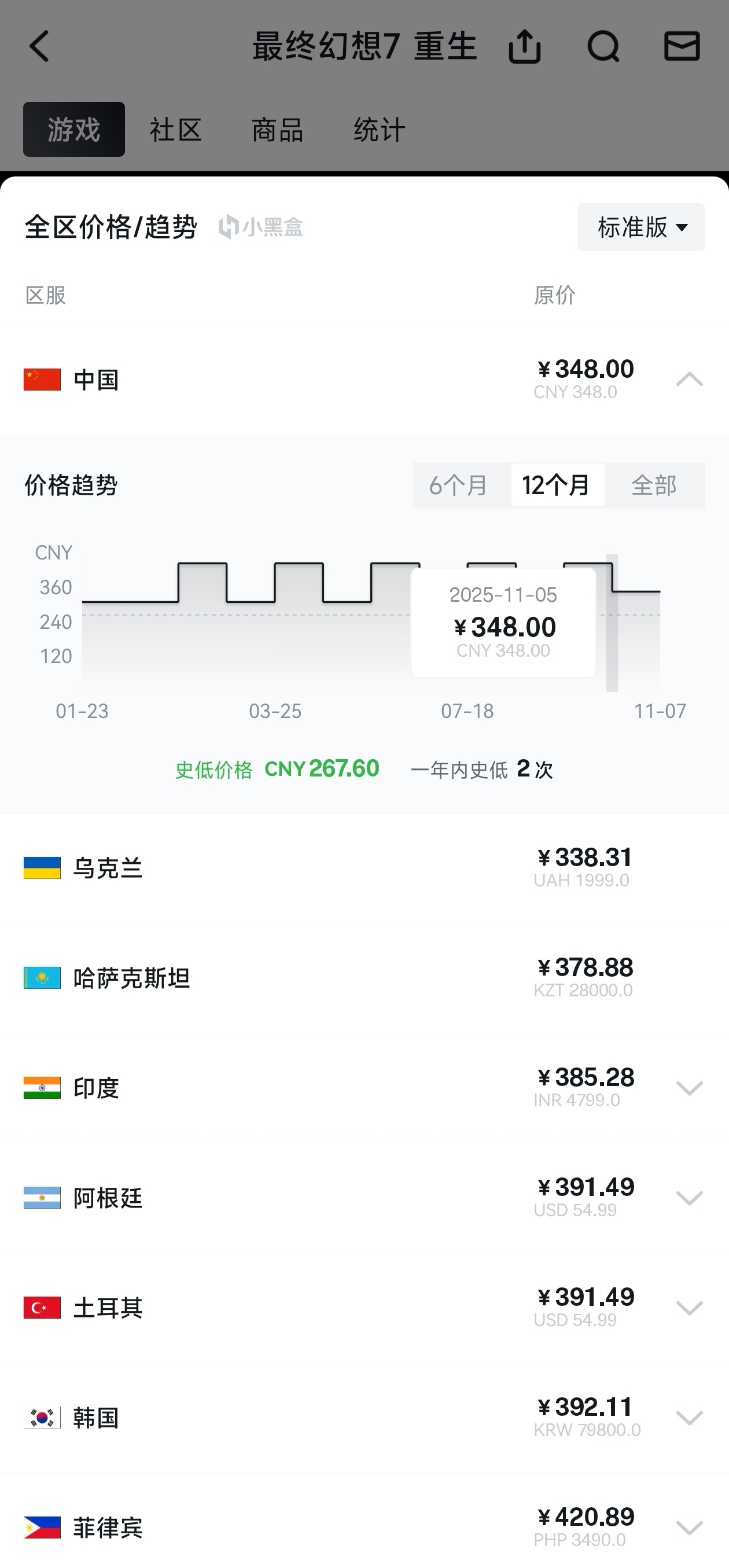729x1568 pixels.
Task: Collapse the 中国 price trend row
Action: [x=689, y=380]
